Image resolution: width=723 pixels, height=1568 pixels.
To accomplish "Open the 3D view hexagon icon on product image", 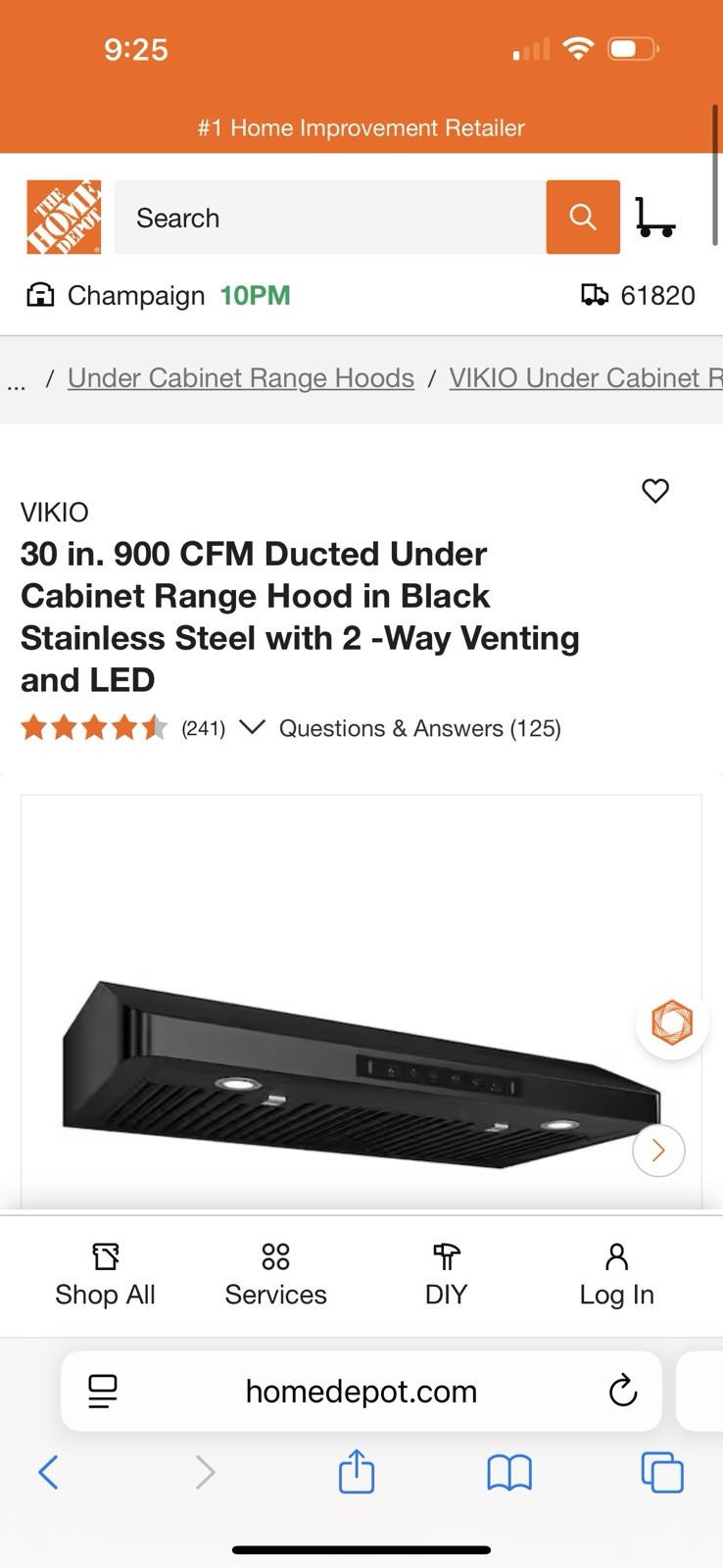I will pos(671,1022).
